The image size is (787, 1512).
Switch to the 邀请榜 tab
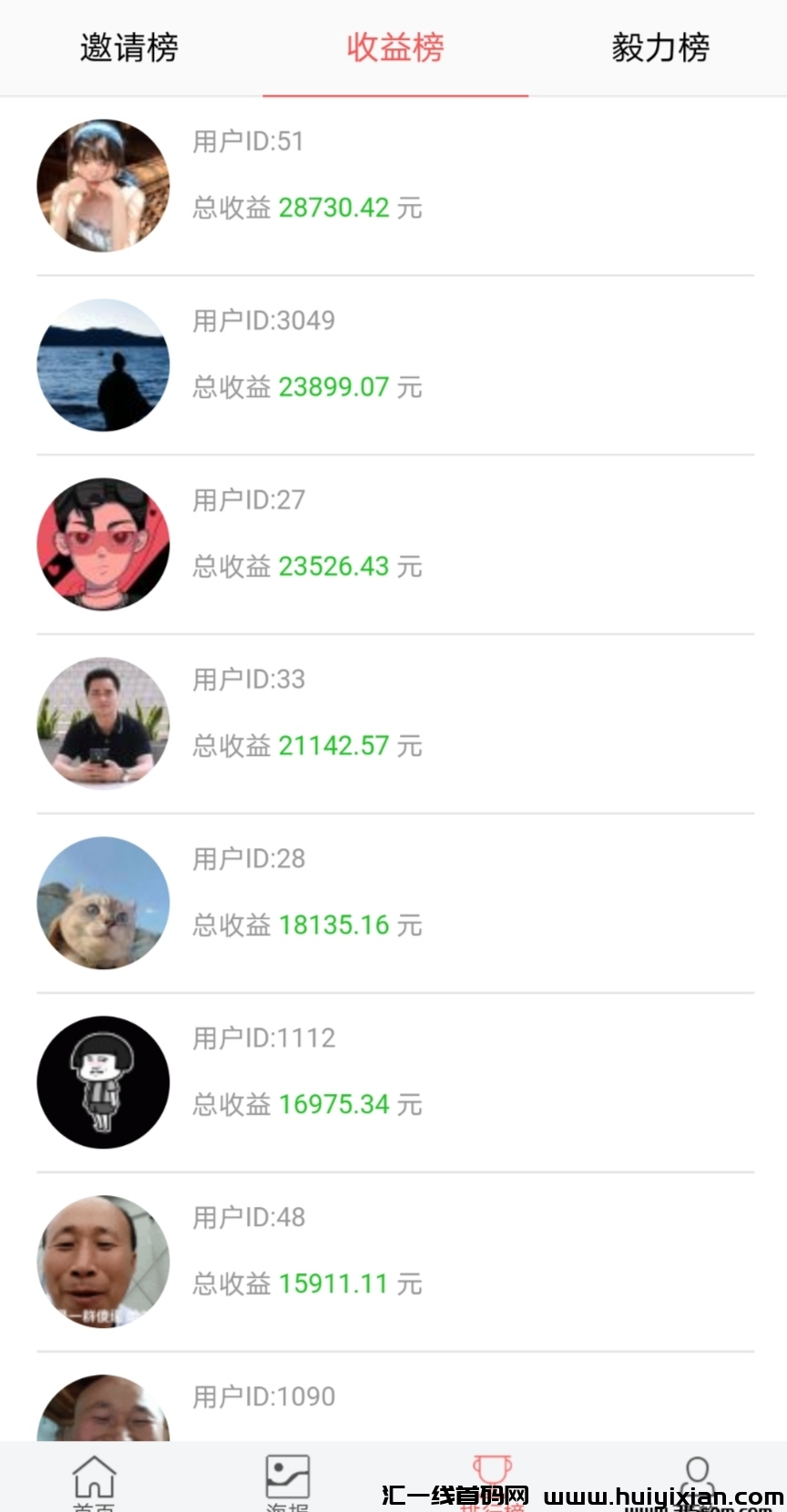[129, 47]
